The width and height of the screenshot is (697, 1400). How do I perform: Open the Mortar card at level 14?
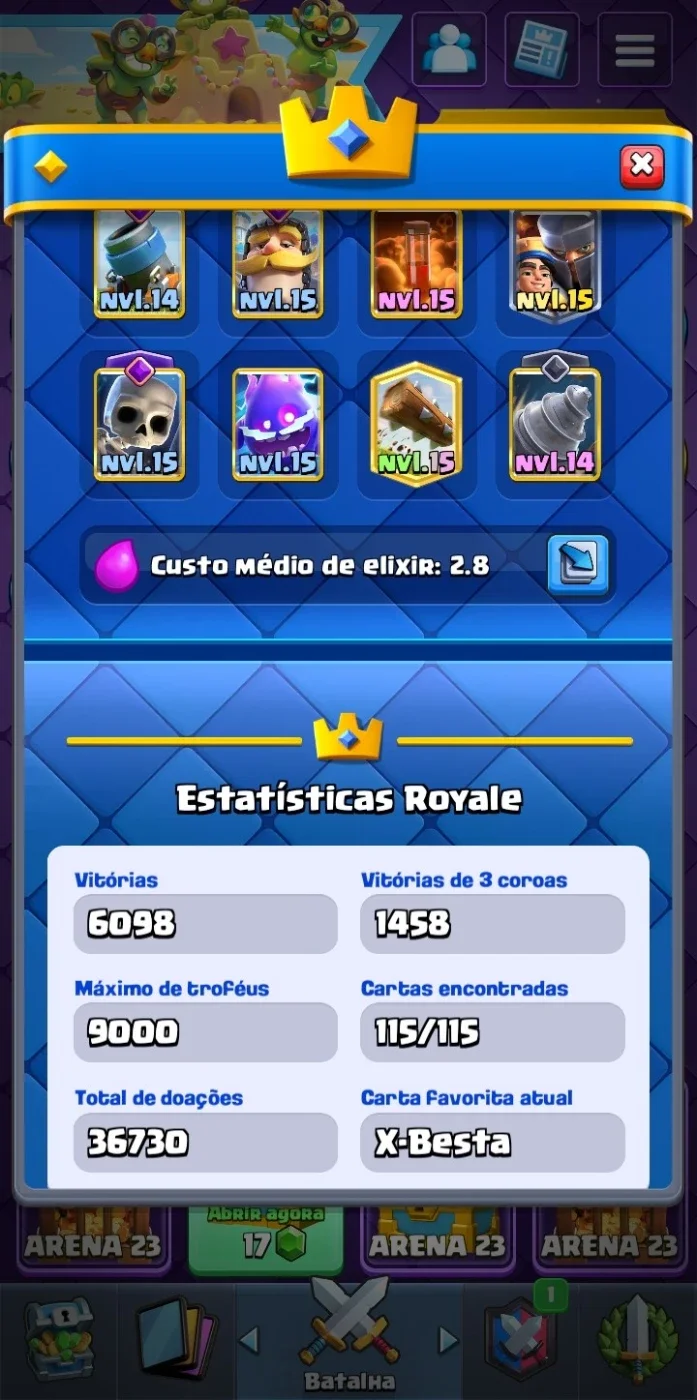click(139, 263)
